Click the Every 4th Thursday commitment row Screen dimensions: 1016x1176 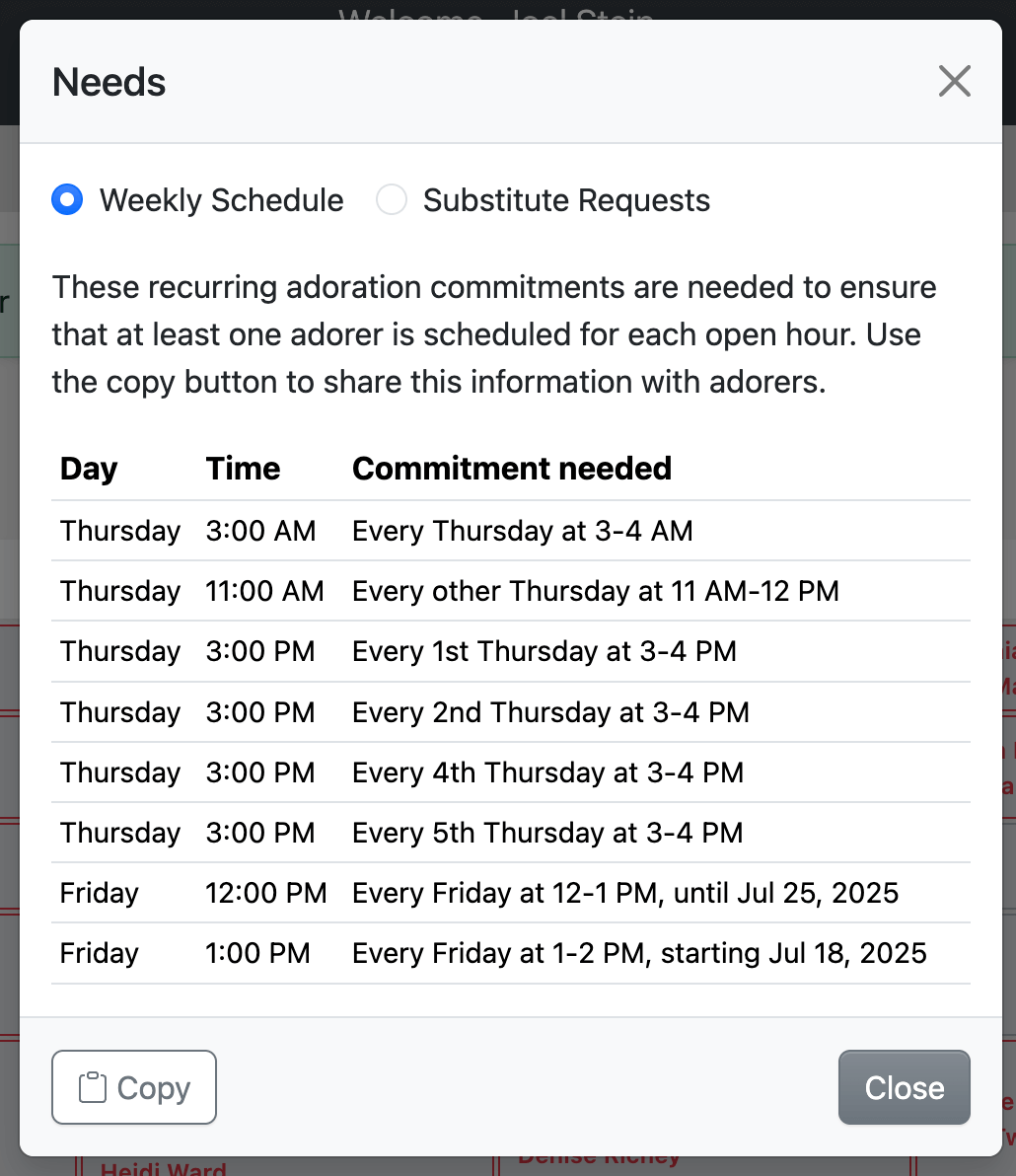pos(547,772)
